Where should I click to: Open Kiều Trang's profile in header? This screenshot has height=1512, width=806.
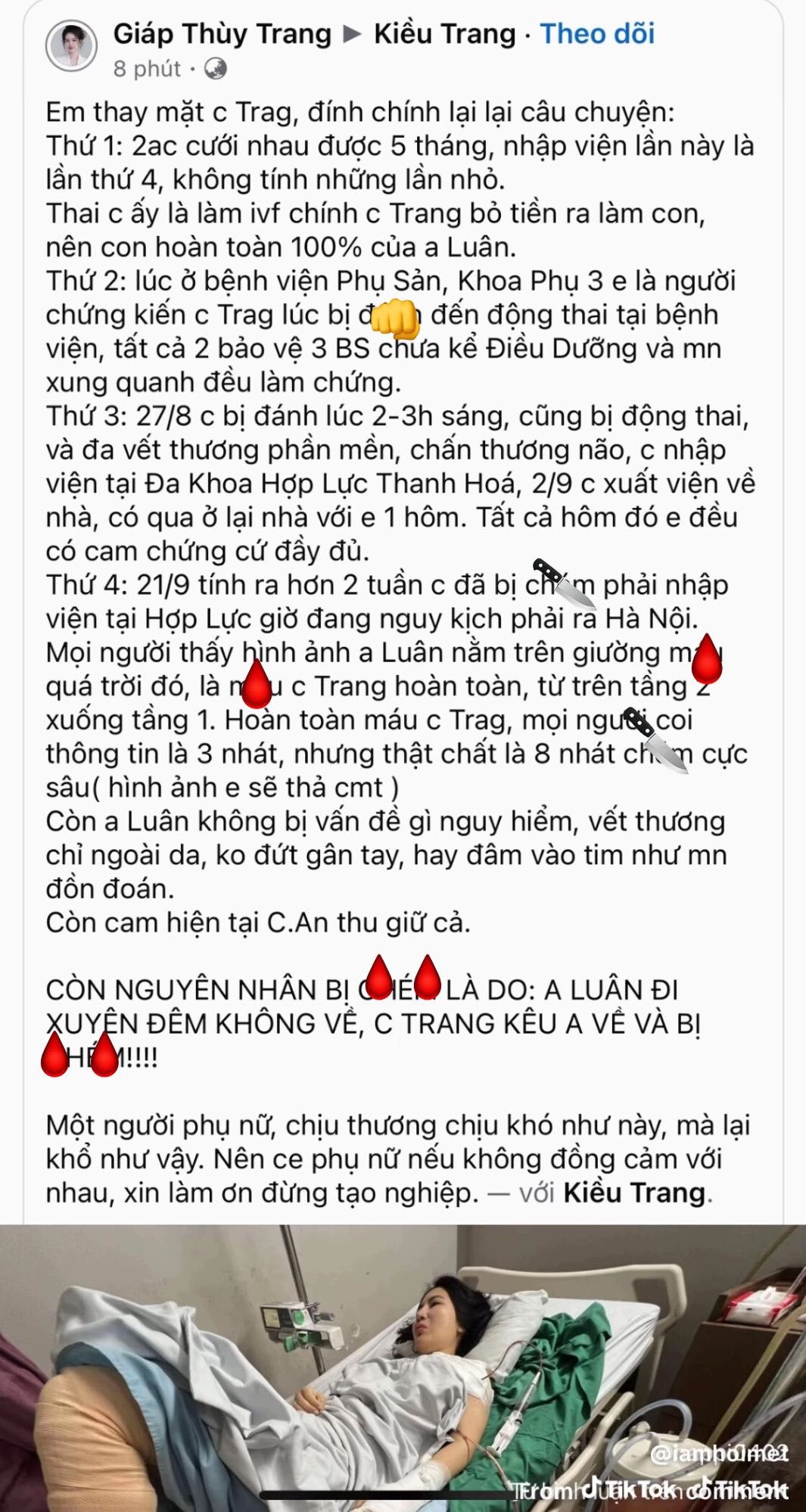tap(444, 34)
